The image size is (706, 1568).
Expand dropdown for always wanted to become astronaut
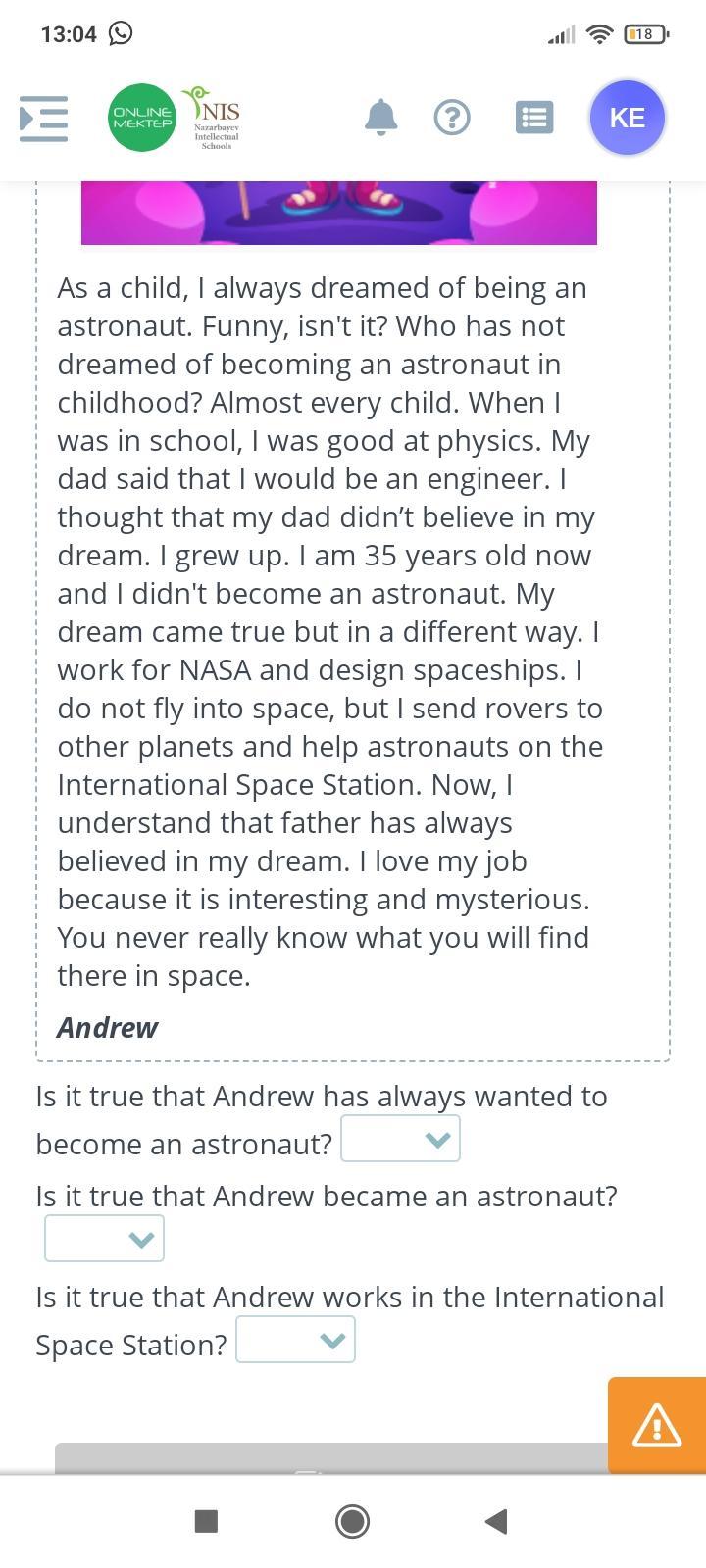coord(400,1139)
